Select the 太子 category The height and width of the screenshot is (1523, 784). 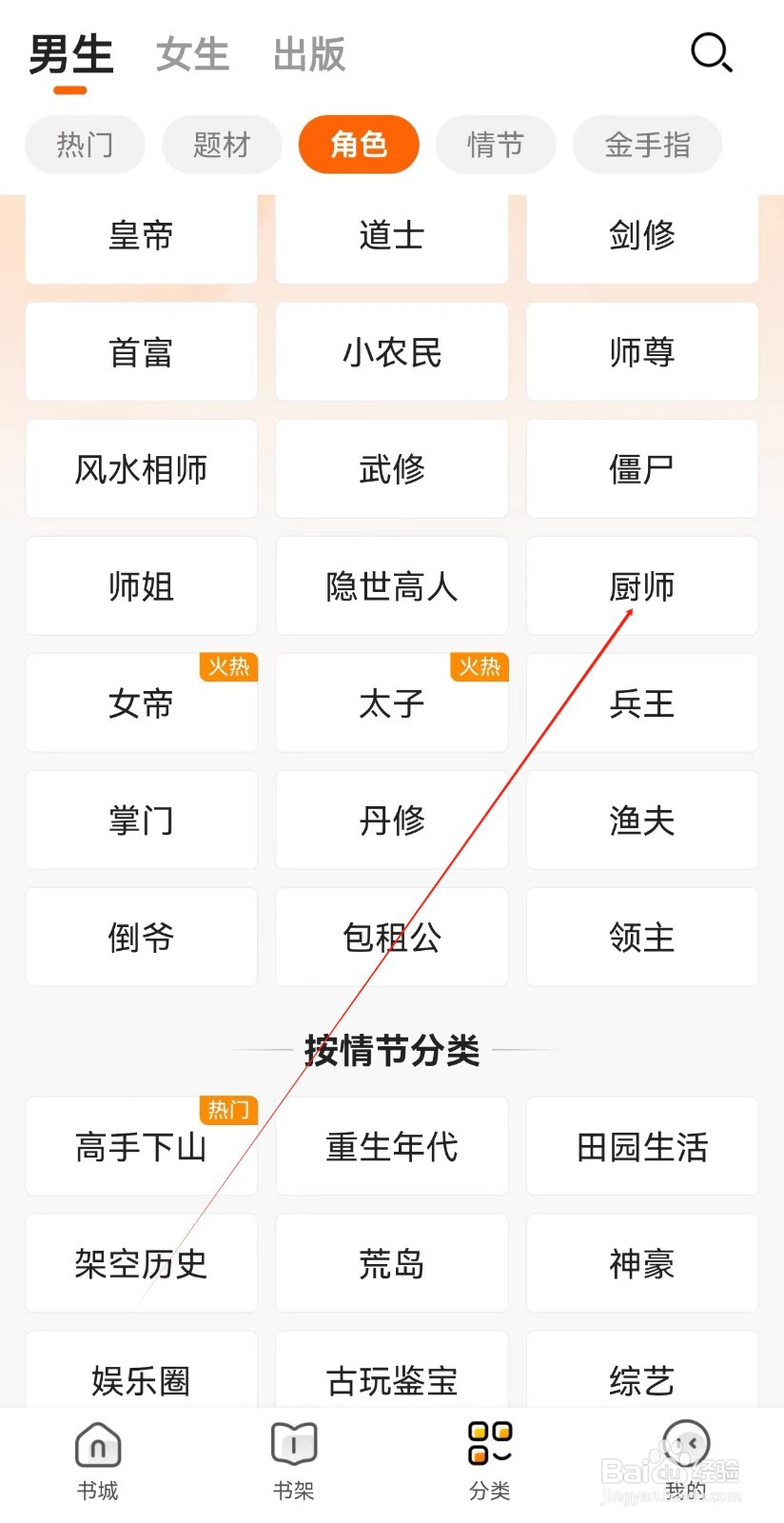coord(391,703)
